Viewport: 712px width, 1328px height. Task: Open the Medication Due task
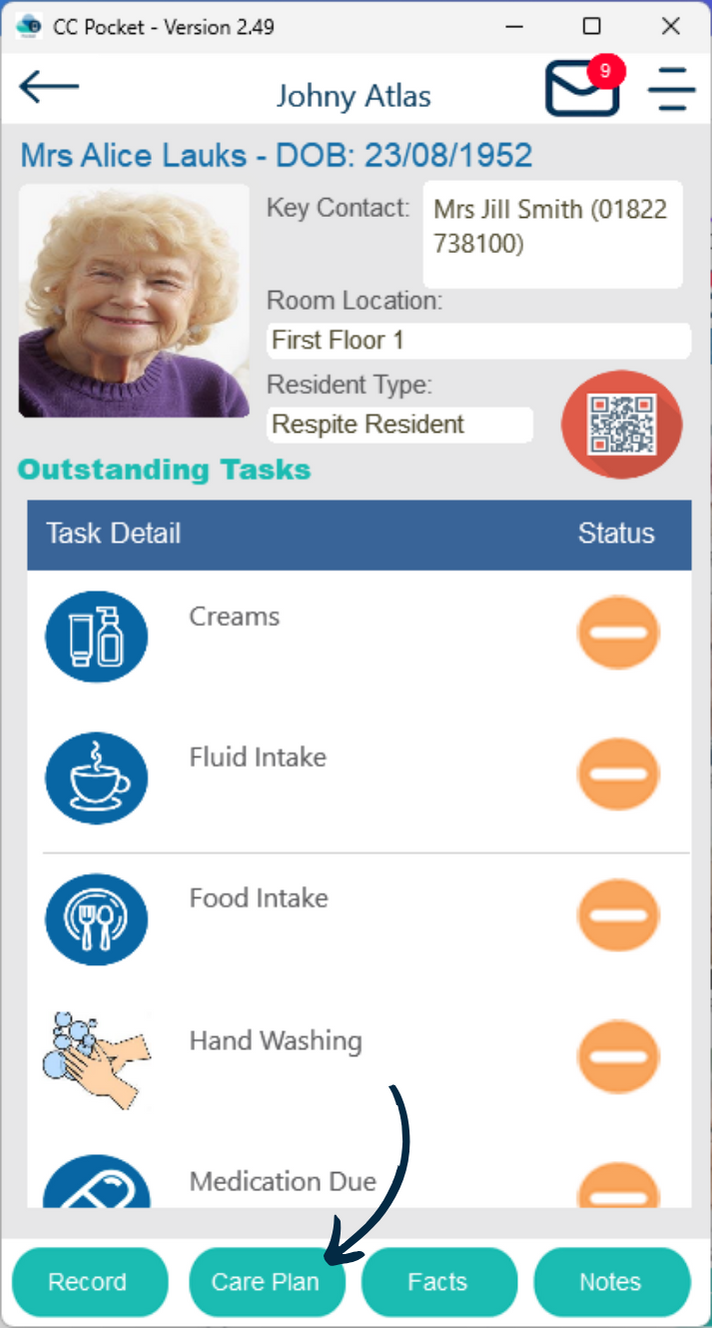[282, 1181]
